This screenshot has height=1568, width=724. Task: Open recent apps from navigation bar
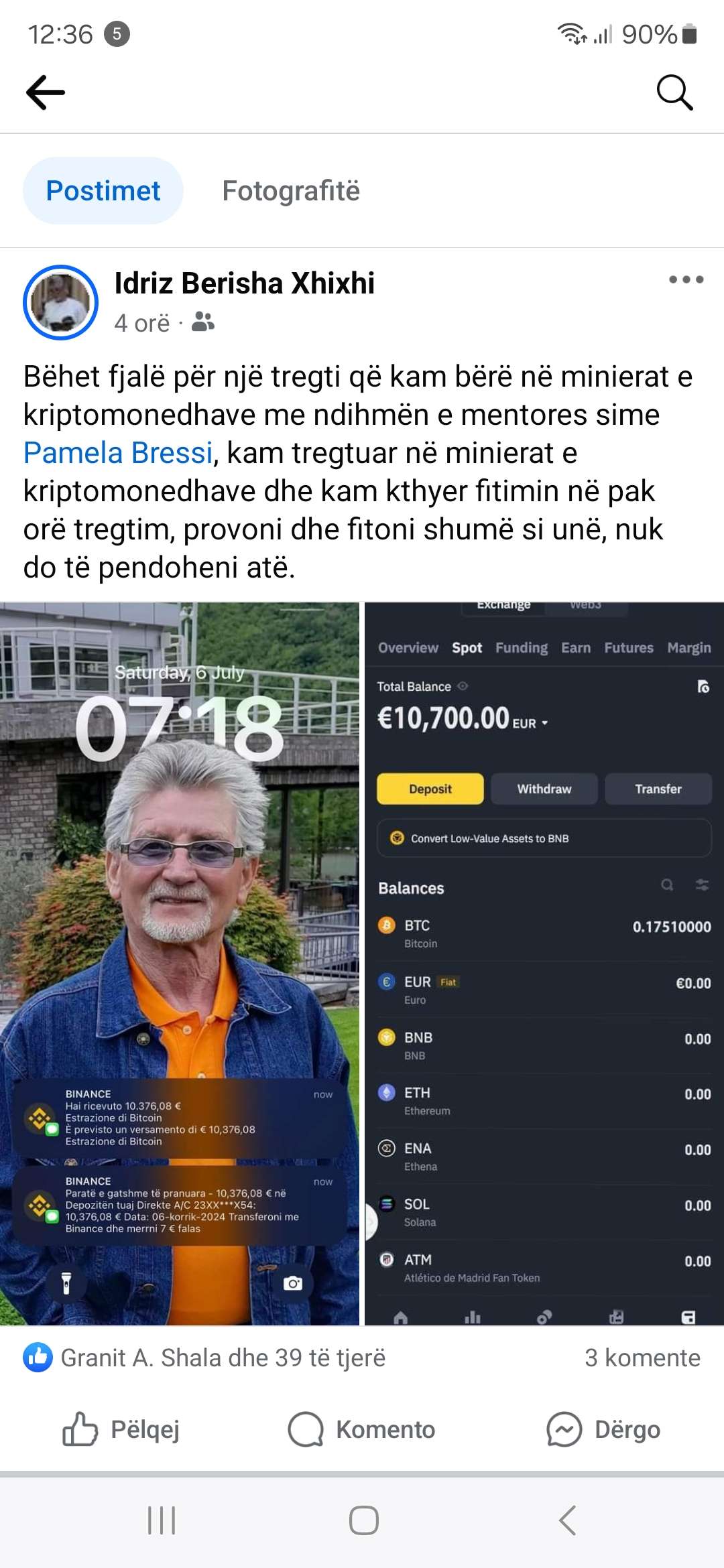pyautogui.click(x=162, y=1520)
